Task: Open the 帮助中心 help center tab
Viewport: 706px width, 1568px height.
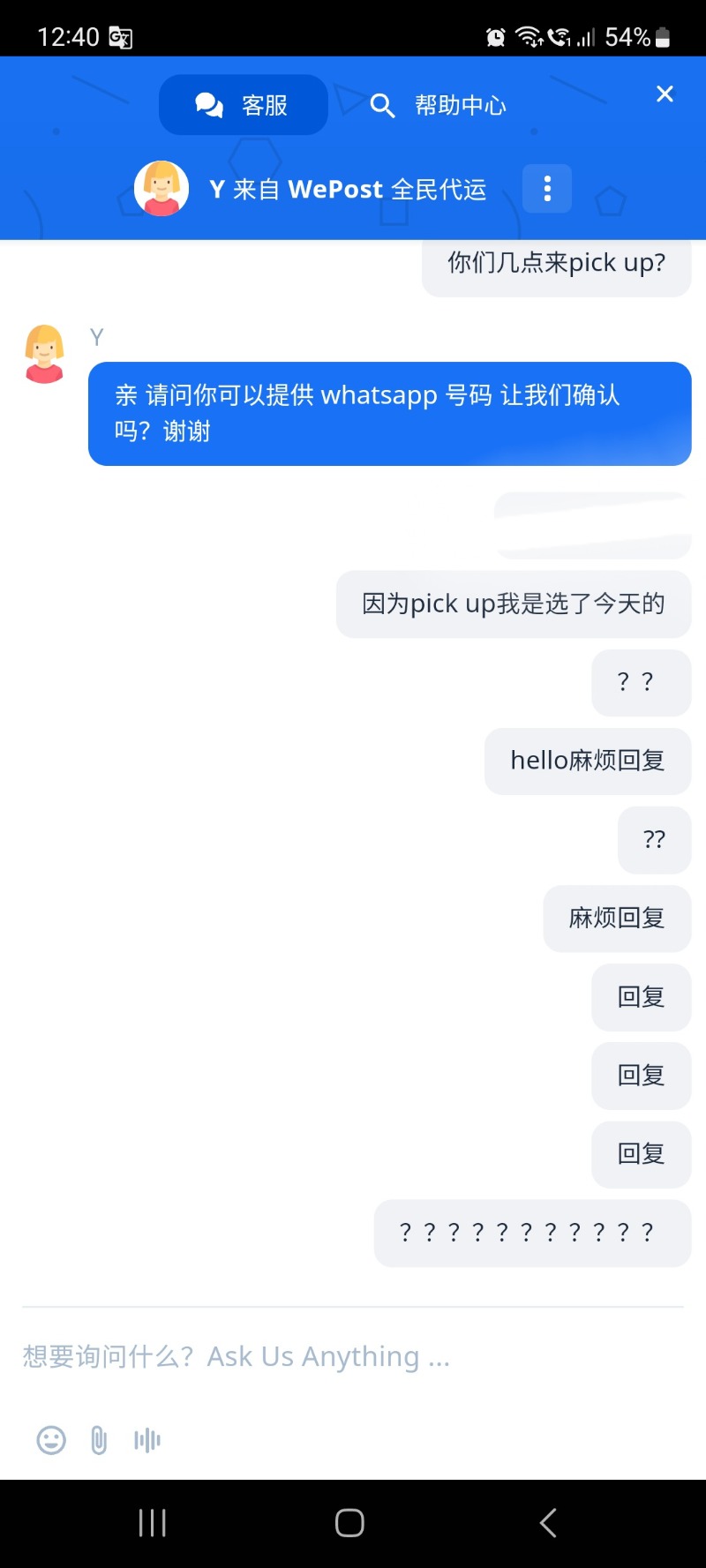Action: (438, 105)
